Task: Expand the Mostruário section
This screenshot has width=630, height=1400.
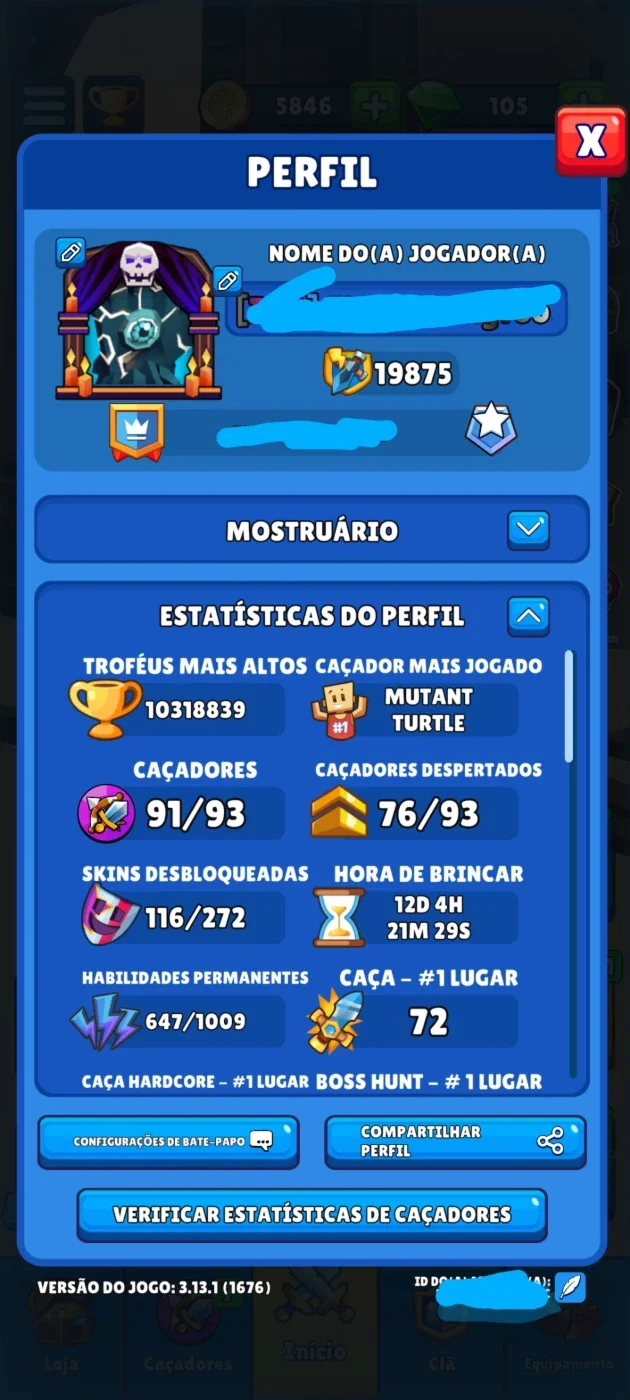Action: click(528, 529)
